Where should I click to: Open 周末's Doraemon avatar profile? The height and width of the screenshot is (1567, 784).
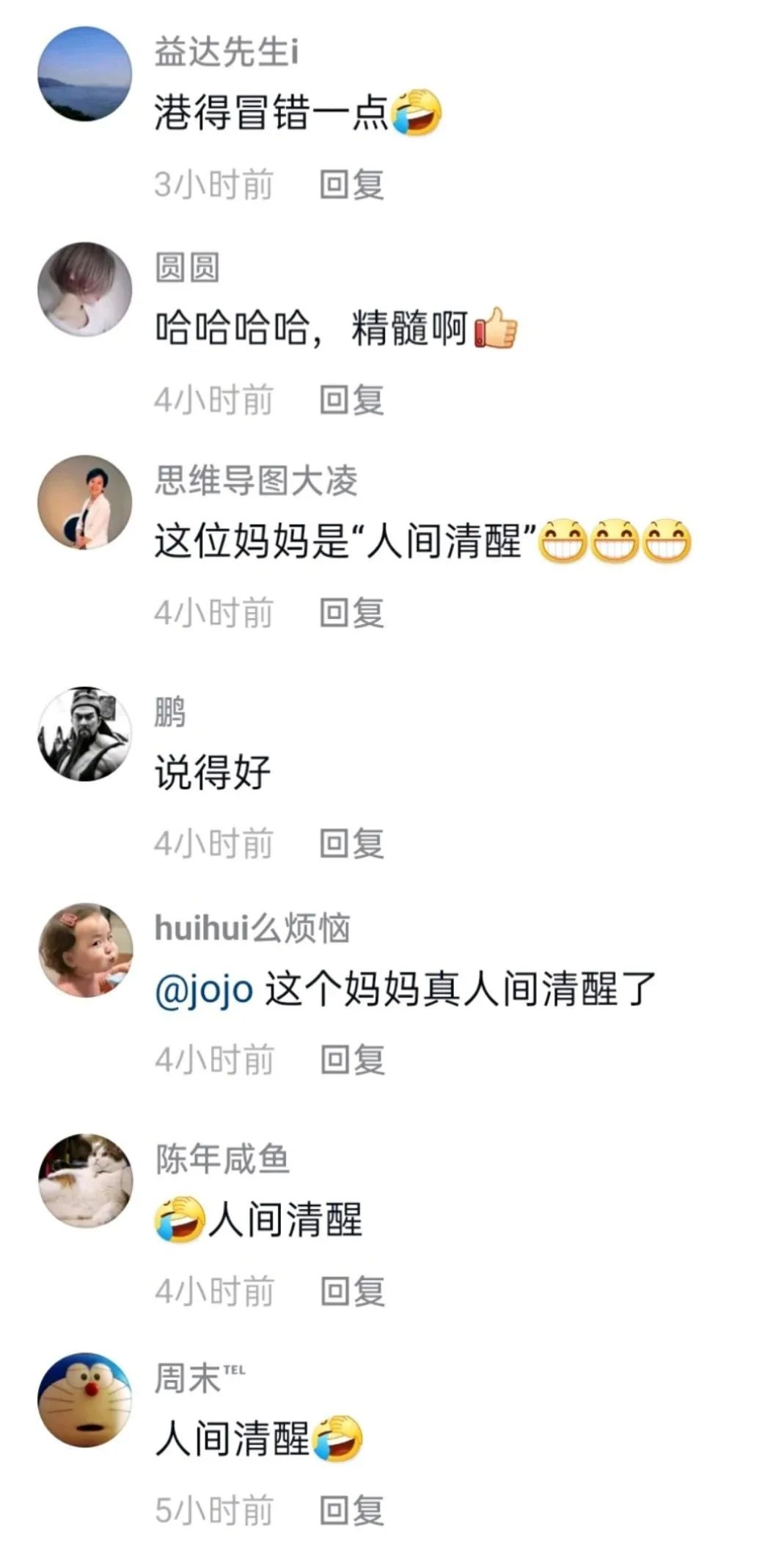point(85,1400)
